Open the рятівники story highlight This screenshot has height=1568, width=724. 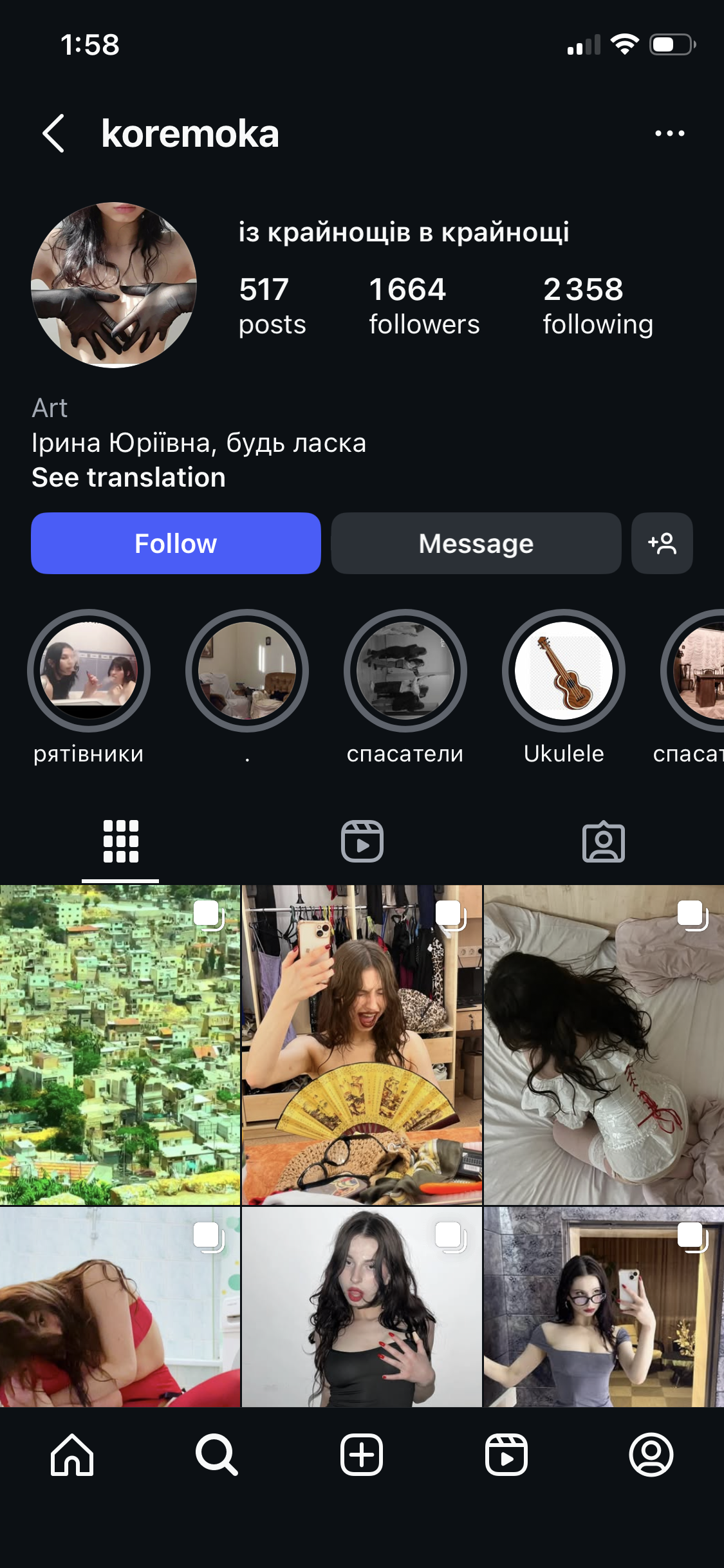[89, 671]
